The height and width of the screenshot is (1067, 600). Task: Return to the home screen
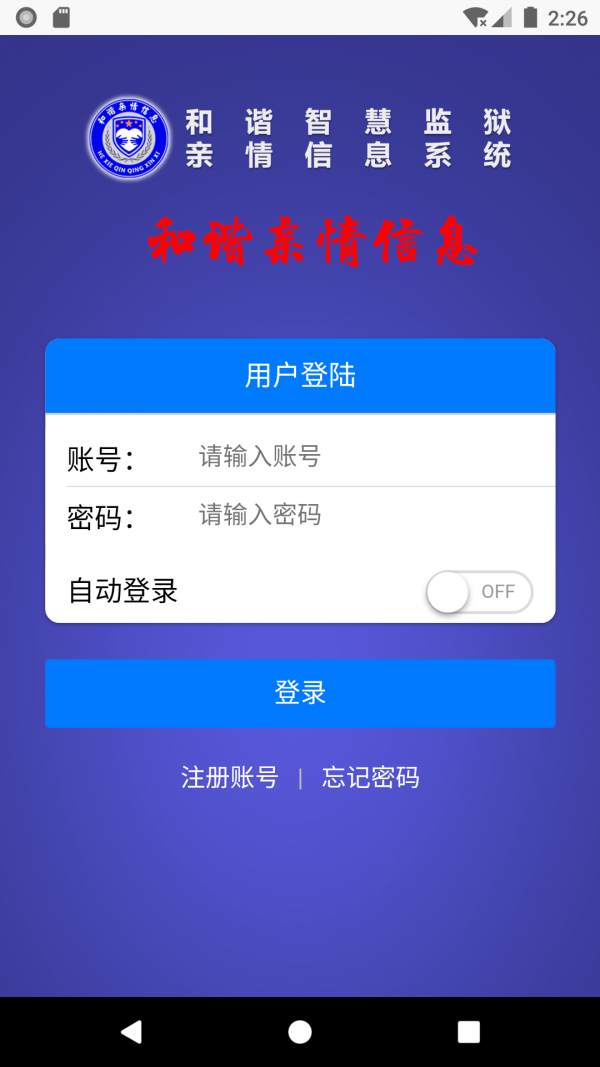(300, 1032)
